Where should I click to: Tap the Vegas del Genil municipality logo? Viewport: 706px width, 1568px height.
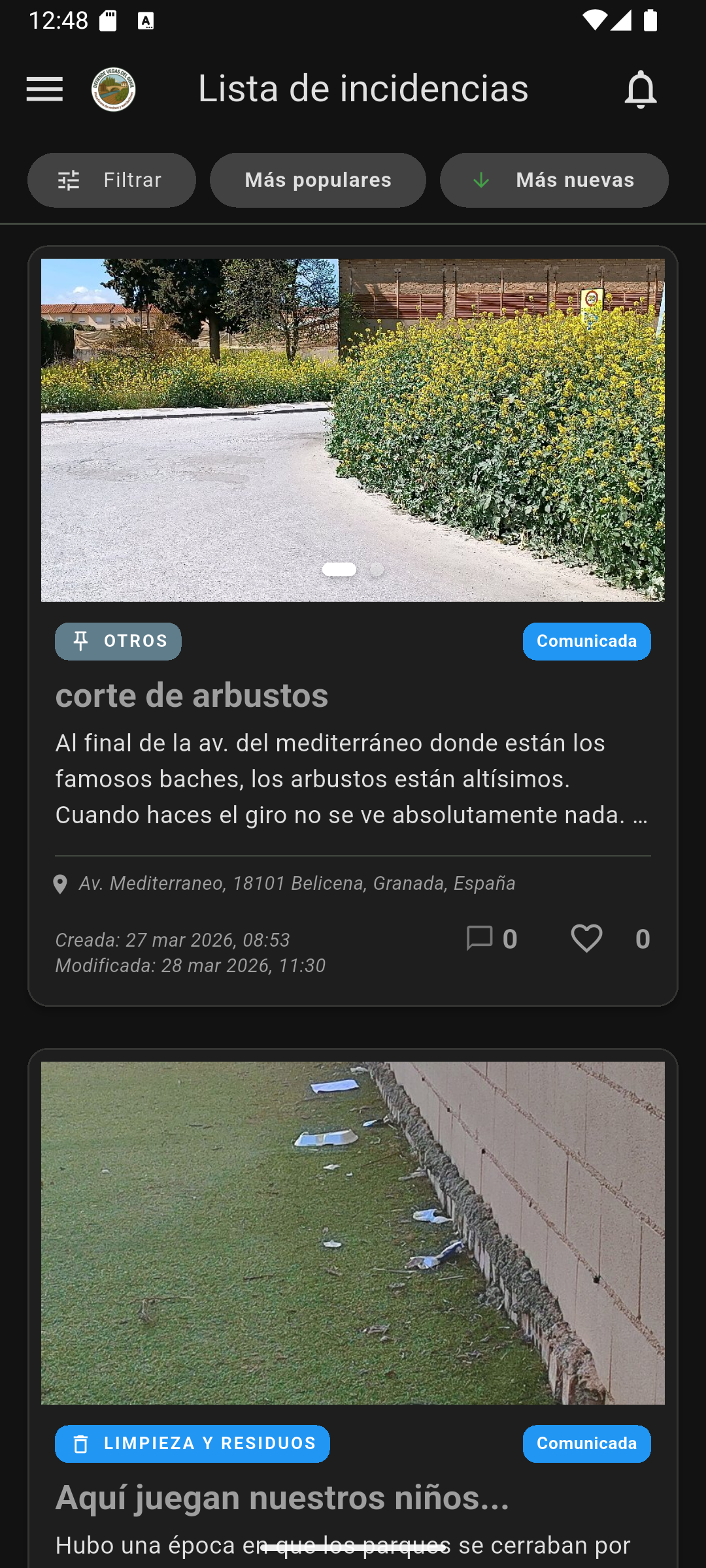[112, 89]
